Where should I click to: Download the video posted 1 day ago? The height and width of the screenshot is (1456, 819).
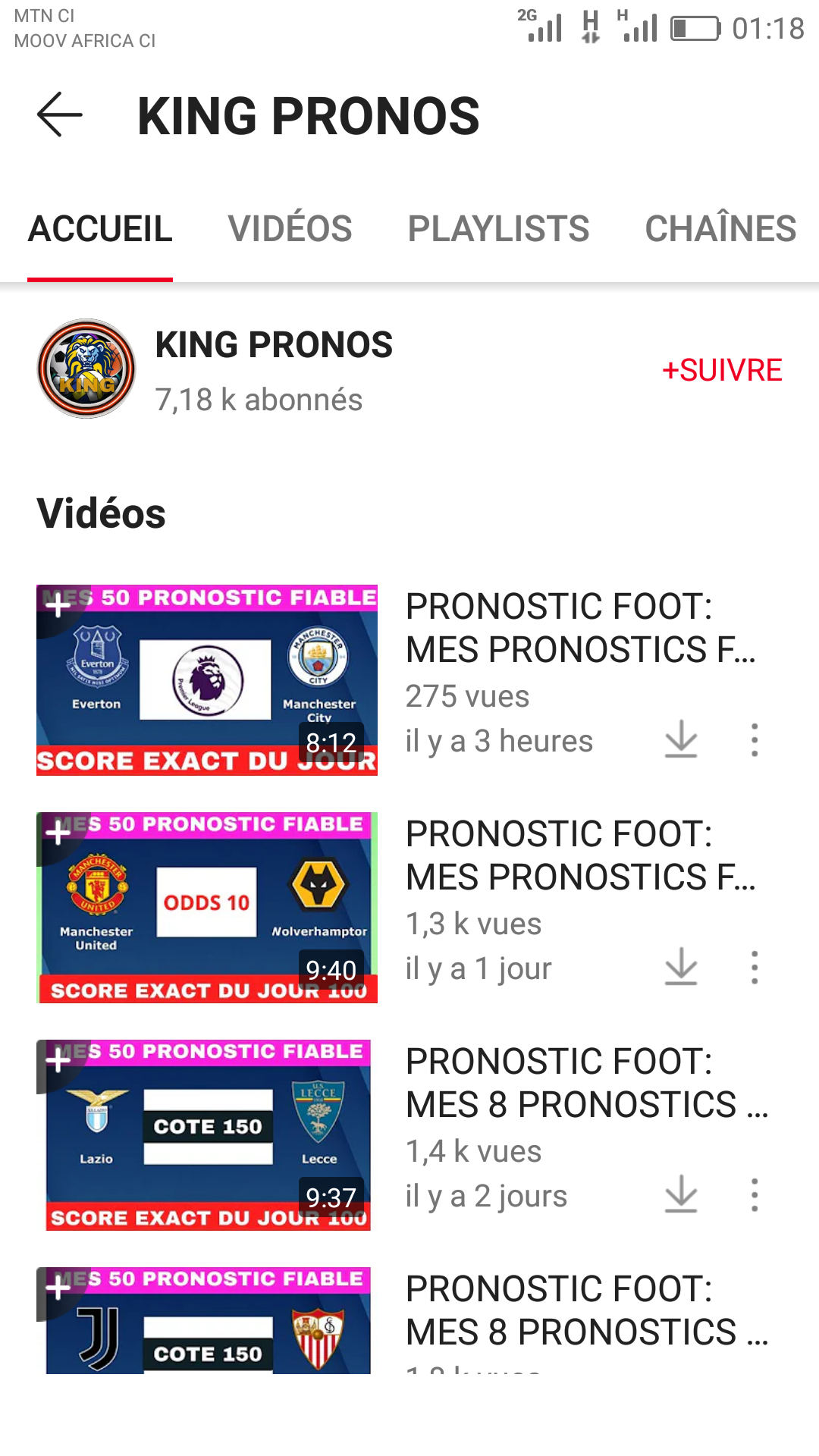pyautogui.click(x=681, y=967)
